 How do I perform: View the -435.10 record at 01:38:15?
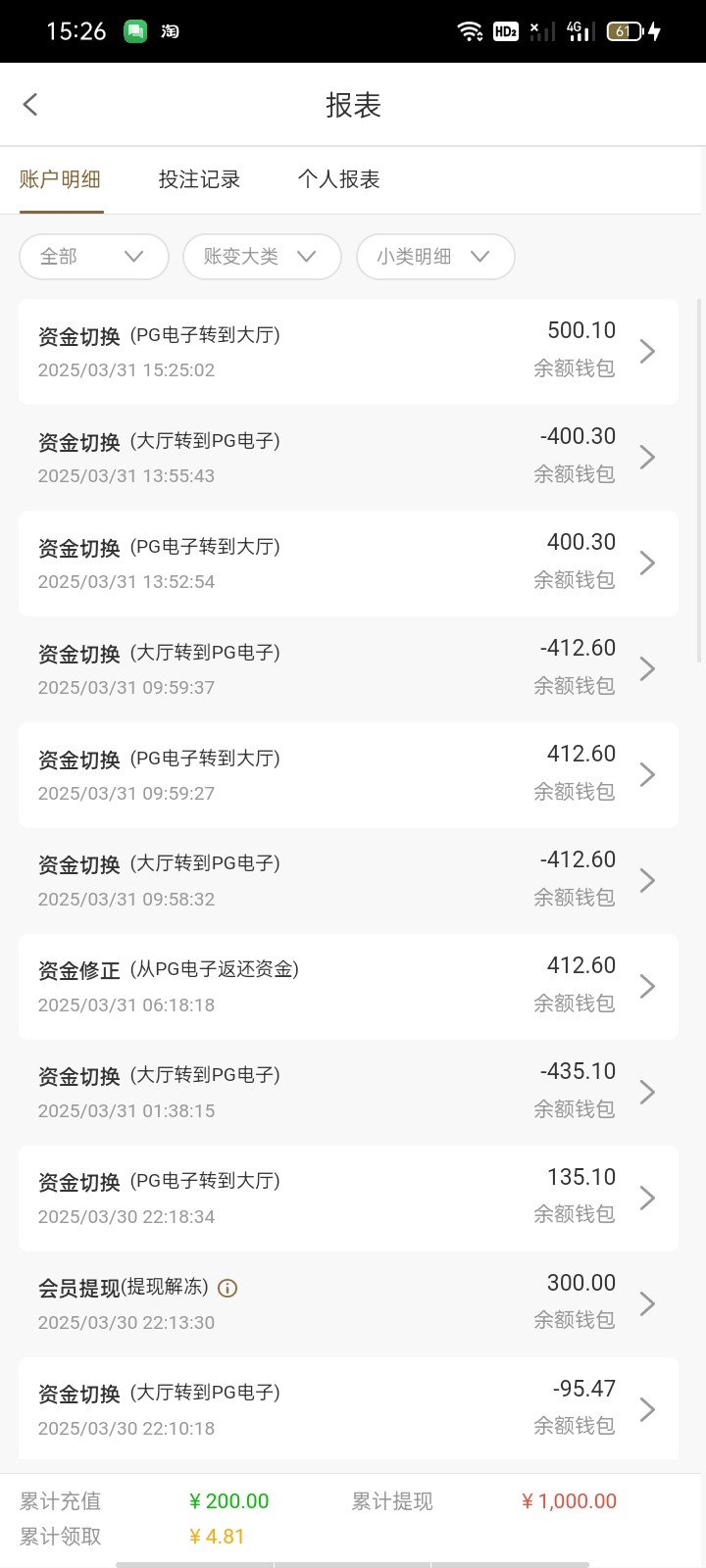point(348,1093)
